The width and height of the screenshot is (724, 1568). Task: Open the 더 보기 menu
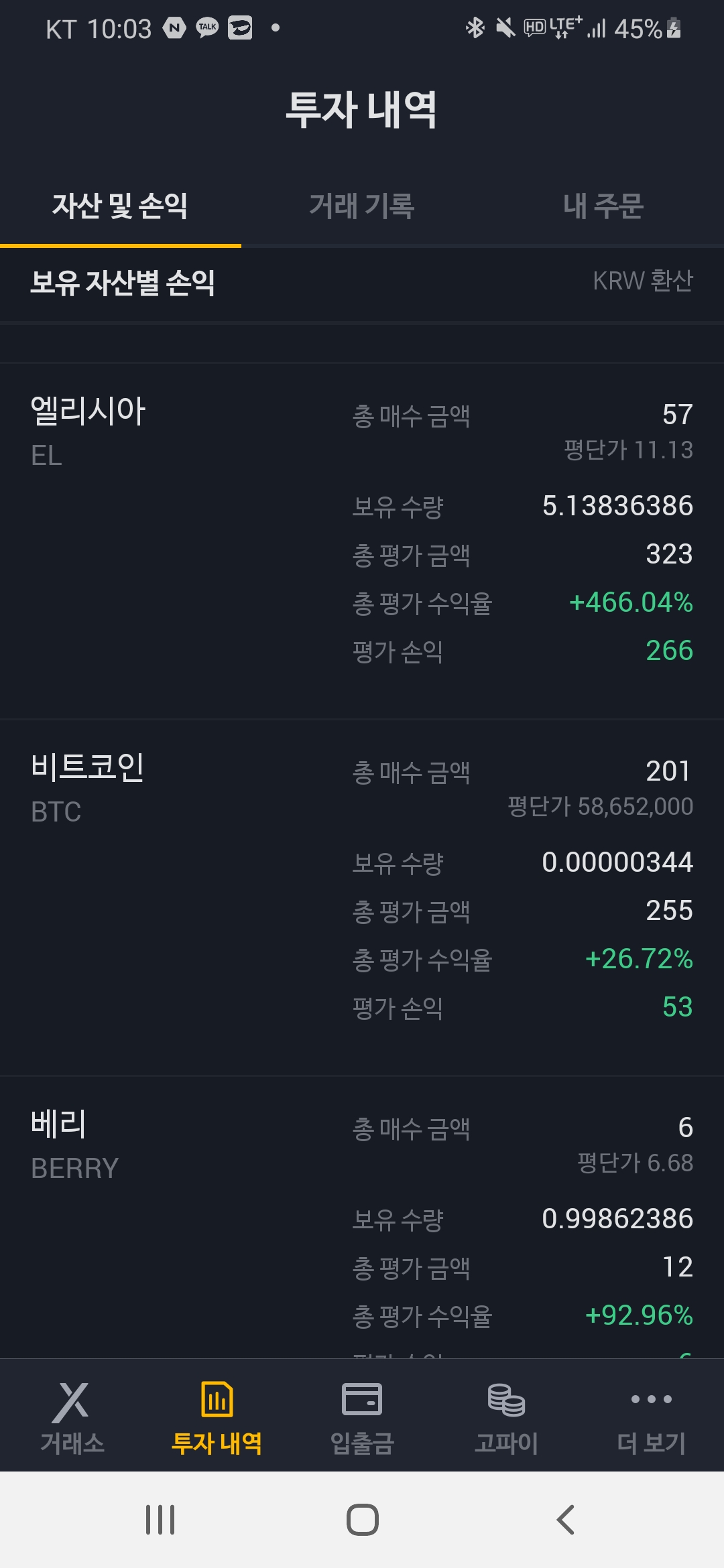click(x=651, y=1417)
